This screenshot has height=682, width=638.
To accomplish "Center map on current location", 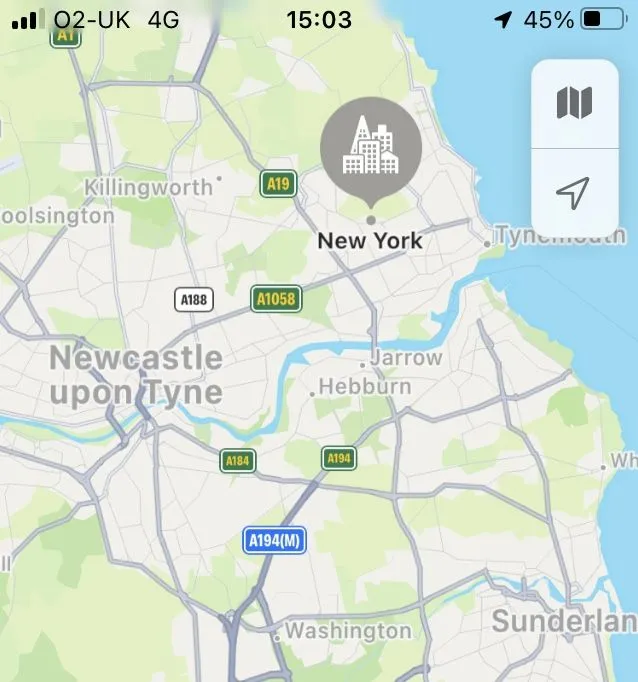I will click(574, 193).
